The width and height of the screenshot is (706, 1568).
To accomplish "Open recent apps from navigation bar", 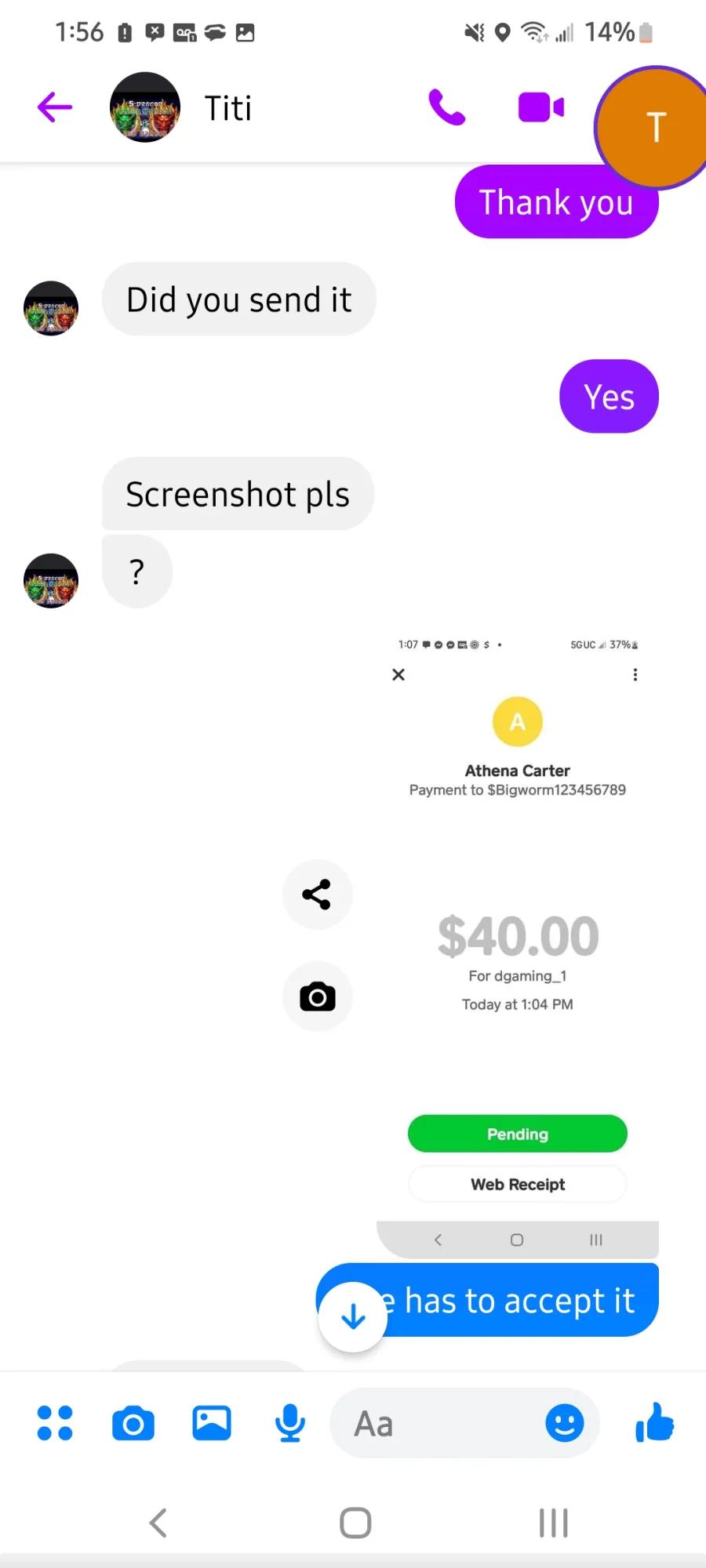I will [x=554, y=1523].
